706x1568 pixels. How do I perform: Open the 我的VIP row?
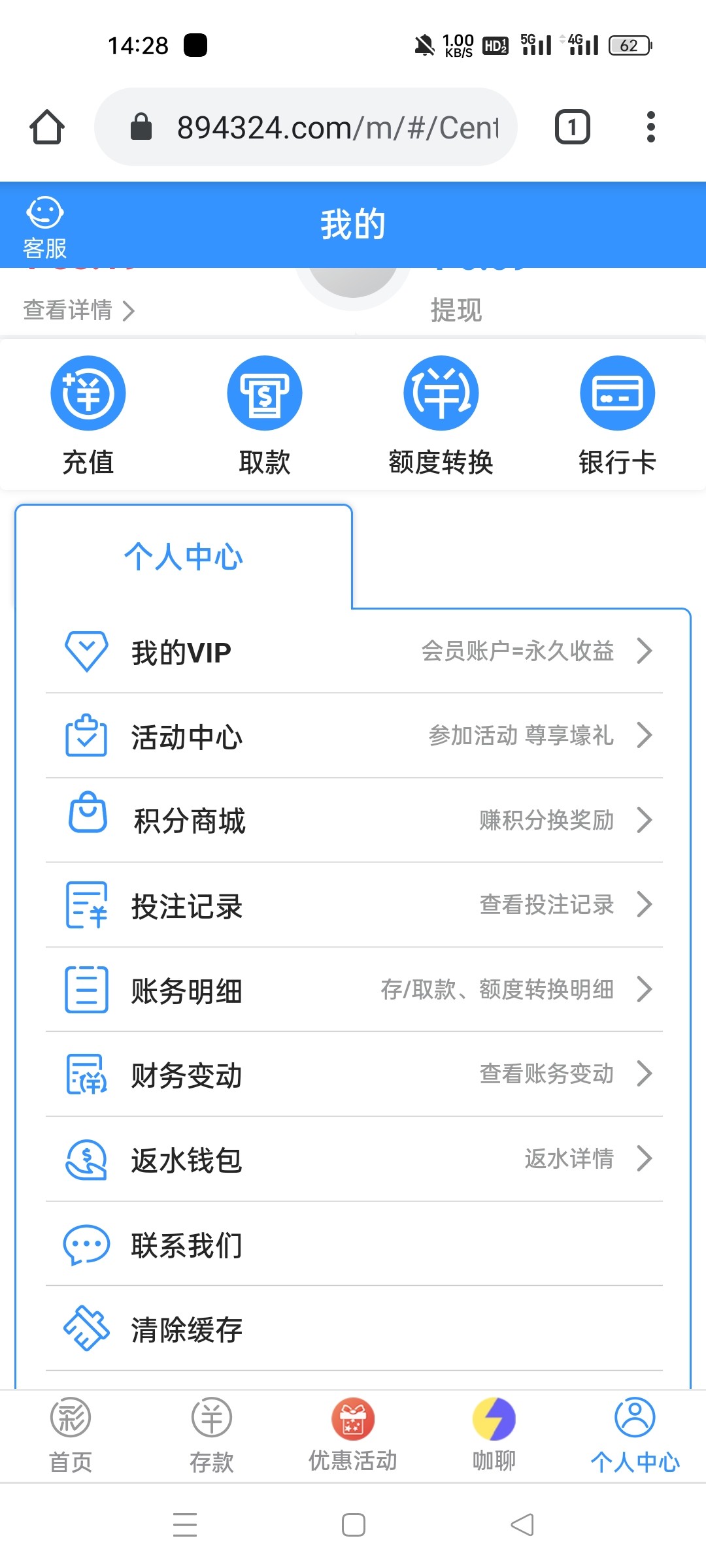354,652
